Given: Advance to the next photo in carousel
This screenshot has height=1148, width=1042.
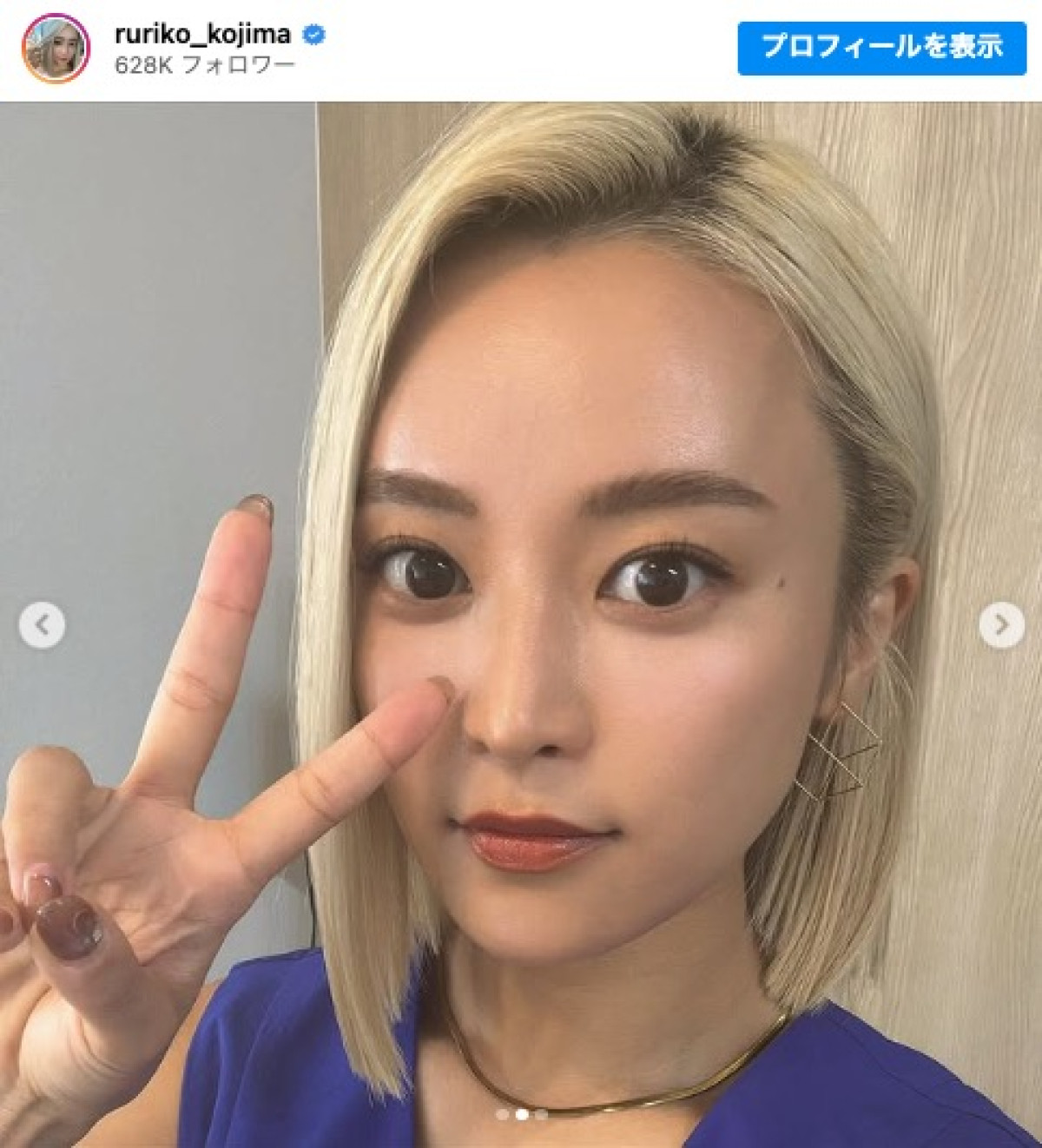Looking at the screenshot, I should (x=1001, y=624).
